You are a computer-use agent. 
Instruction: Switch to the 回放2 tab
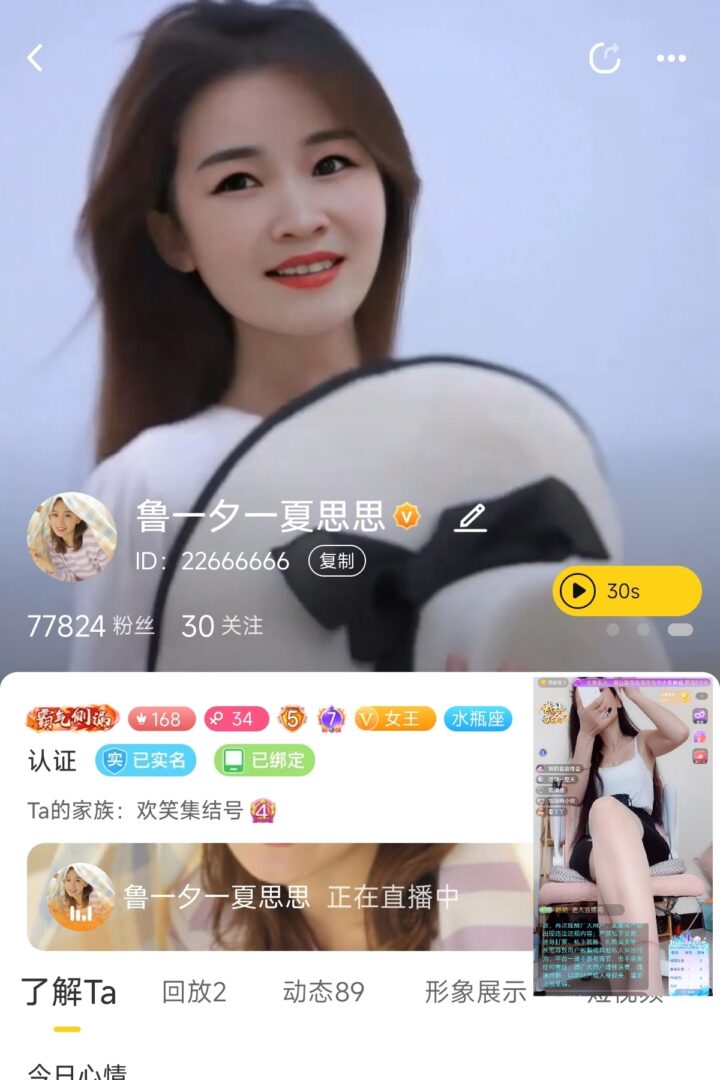(x=194, y=992)
